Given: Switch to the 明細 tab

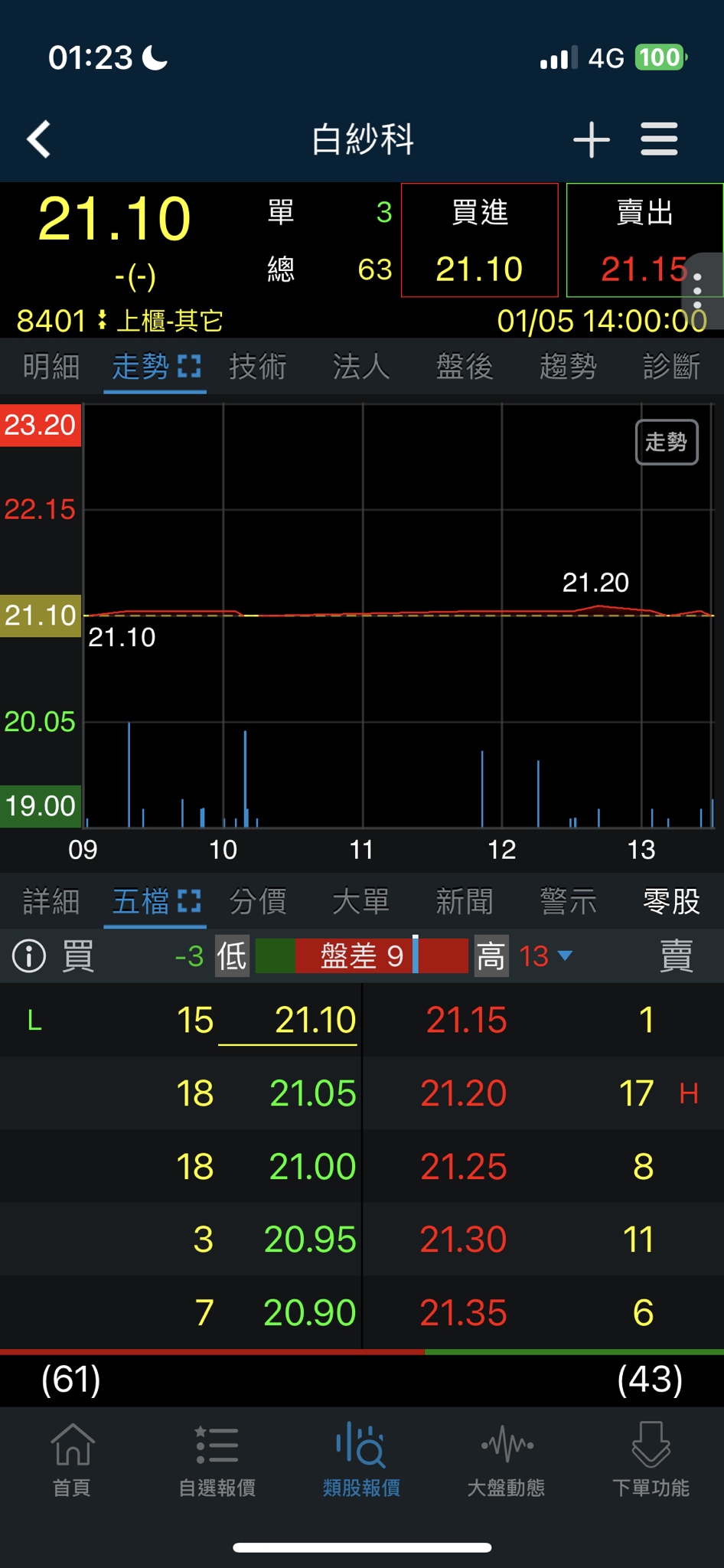Looking at the screenshot, I should (x=51, y=366).
